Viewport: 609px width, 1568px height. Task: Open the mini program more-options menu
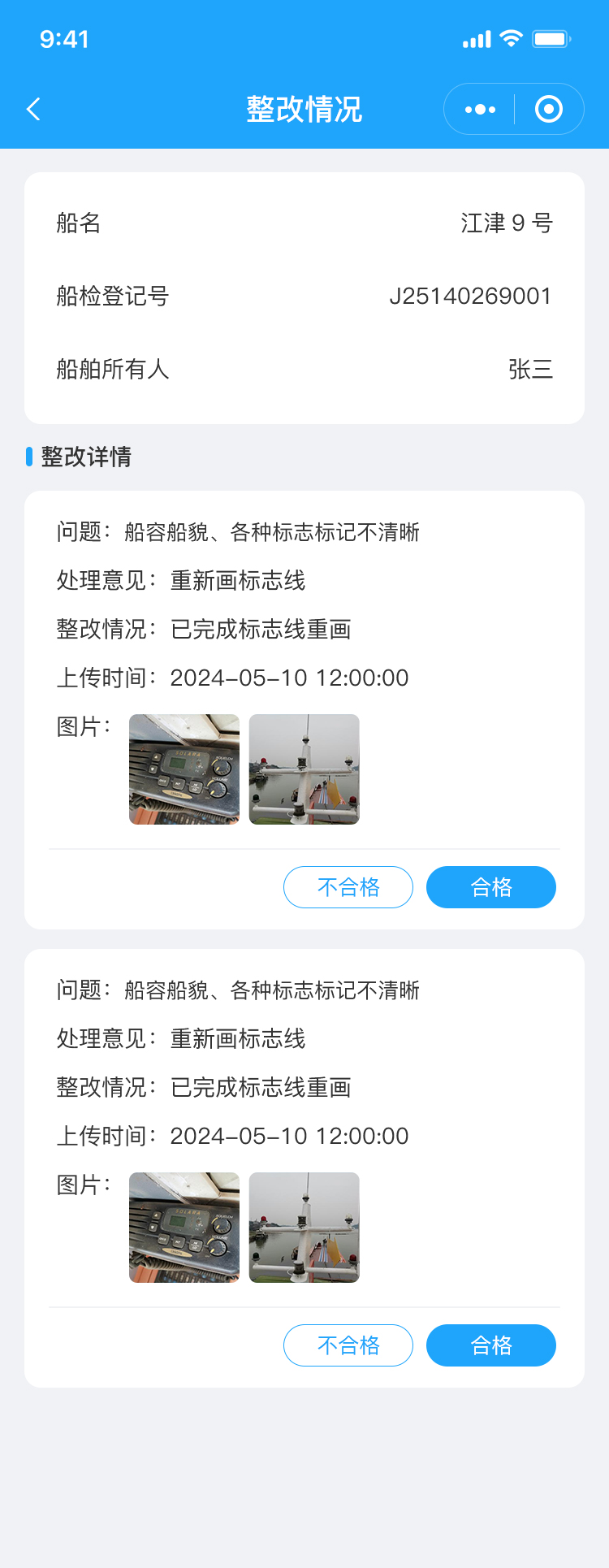click(x=480, y=109)
